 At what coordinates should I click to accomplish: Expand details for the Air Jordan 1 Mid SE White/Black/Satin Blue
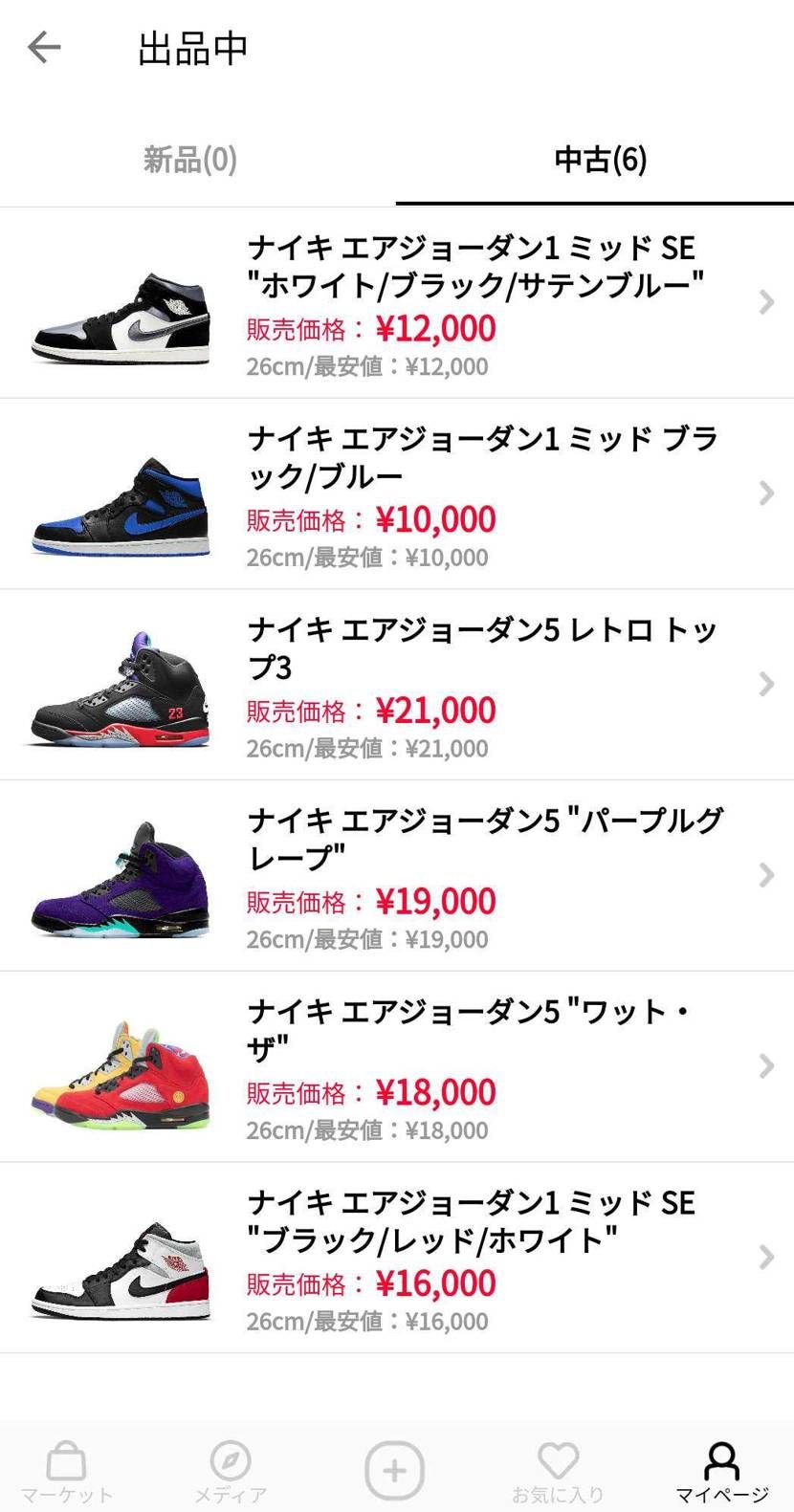[x=765, y=302]
